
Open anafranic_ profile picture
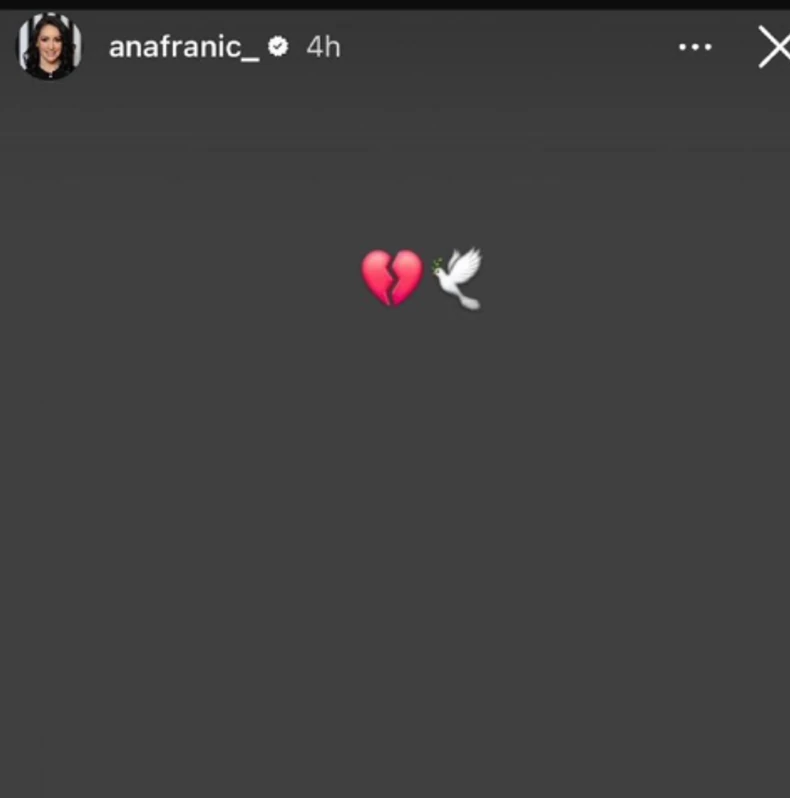(x=49, y=47)
